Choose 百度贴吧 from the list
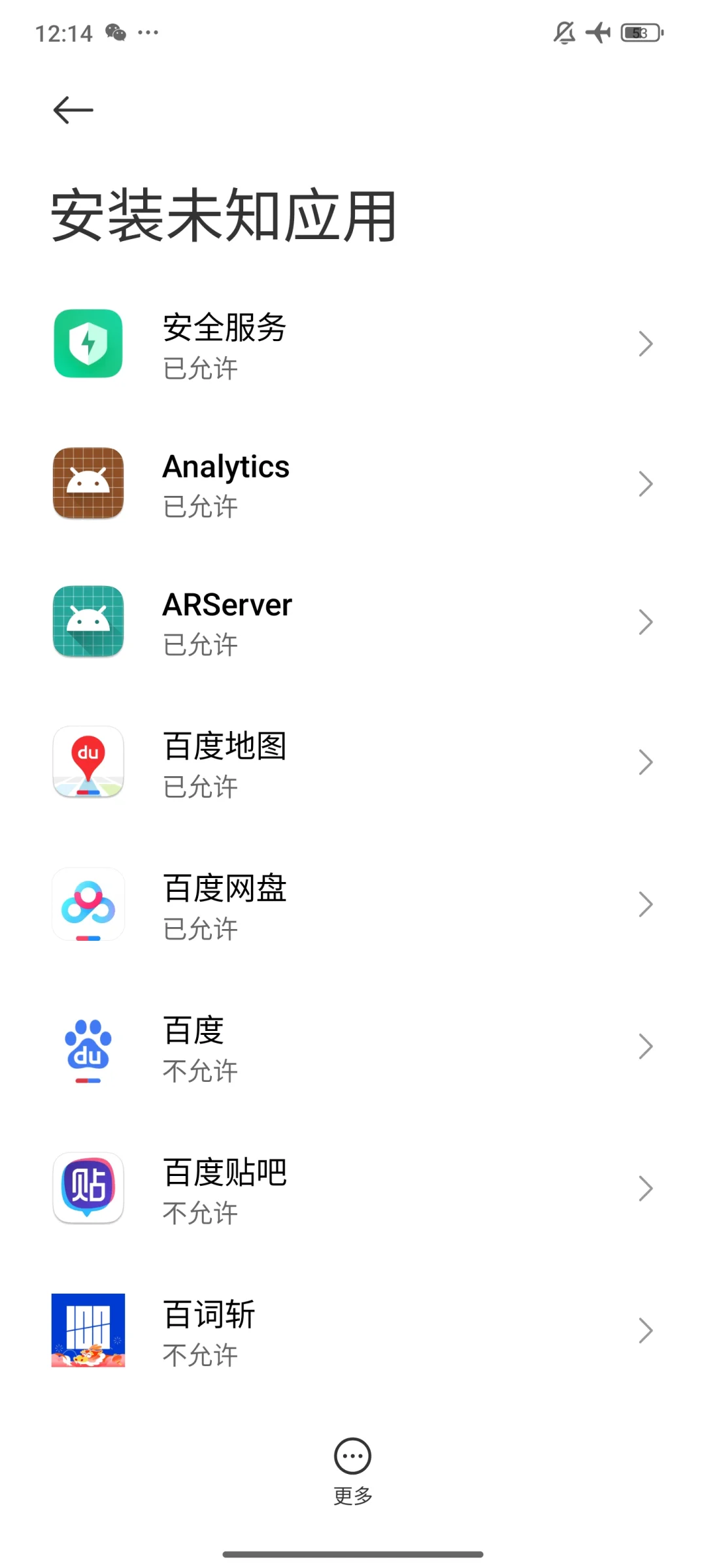 tap(353, 1189)
